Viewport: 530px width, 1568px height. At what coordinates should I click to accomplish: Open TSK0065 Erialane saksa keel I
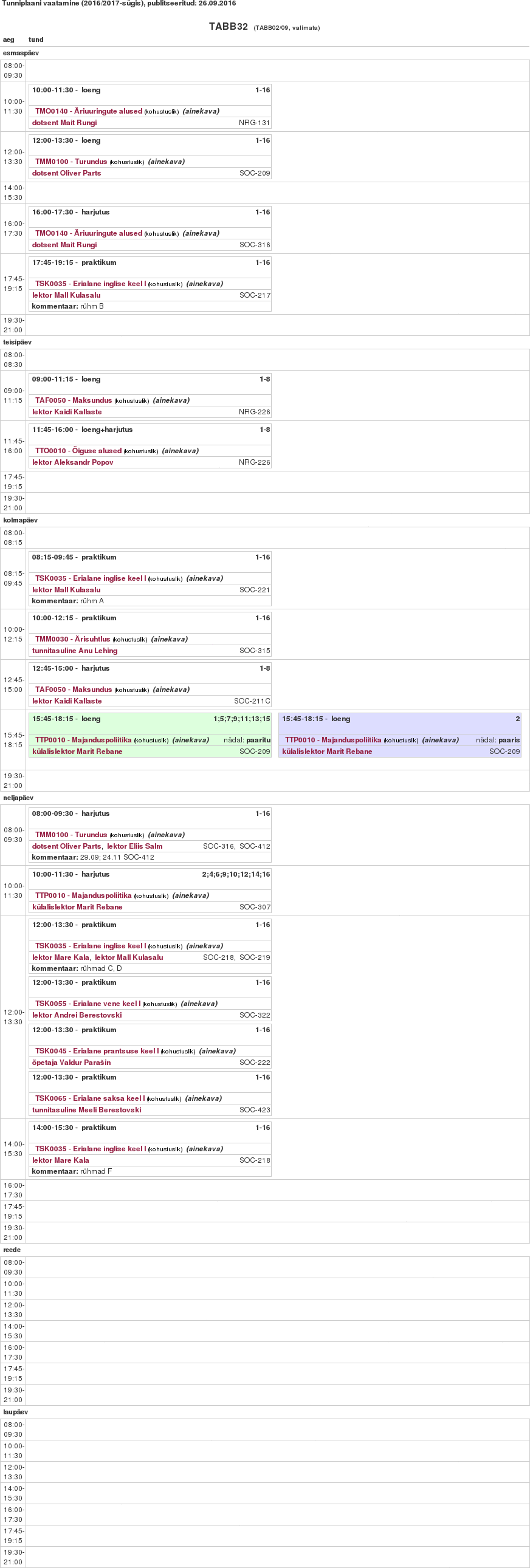click(x=90, y=1099)
